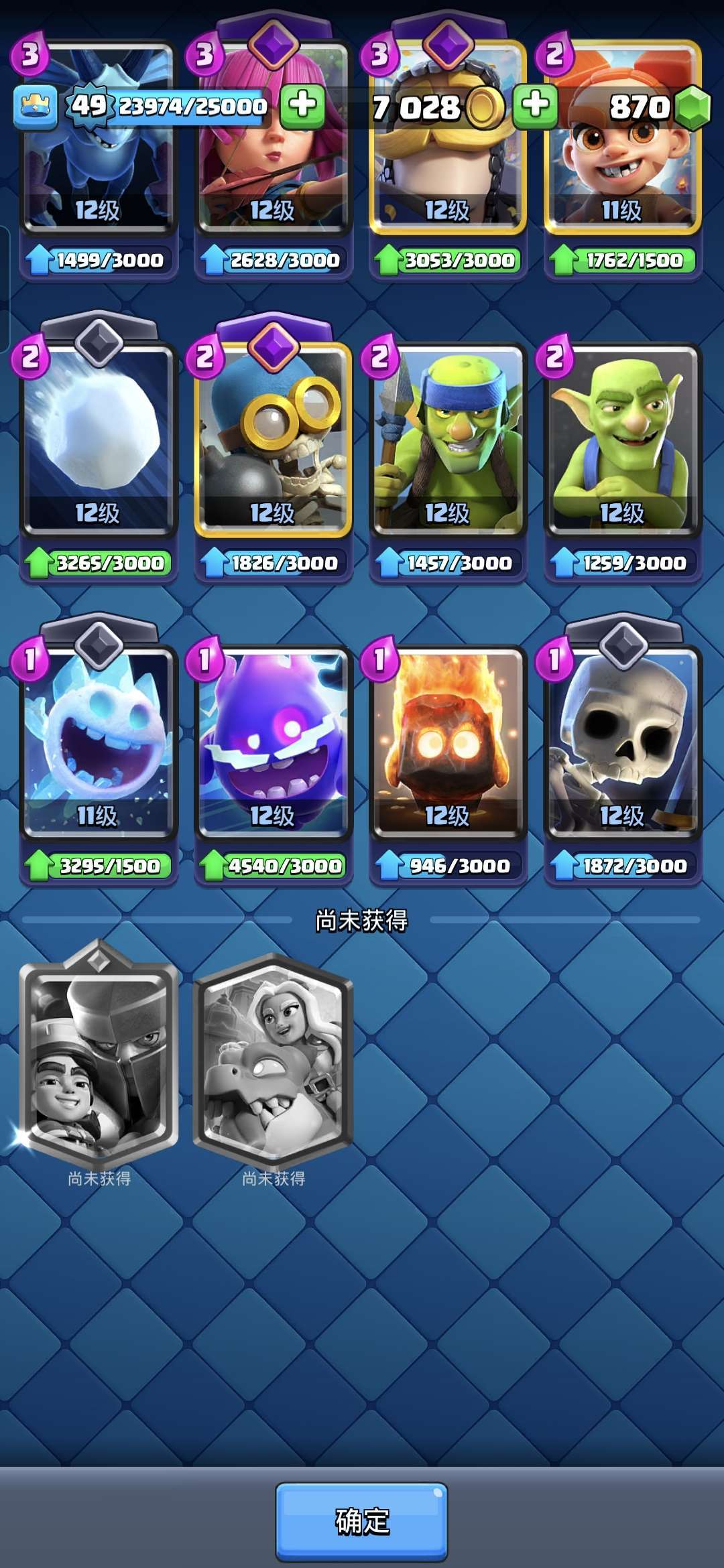View the locked dragon rider card

click(274, 1059)
